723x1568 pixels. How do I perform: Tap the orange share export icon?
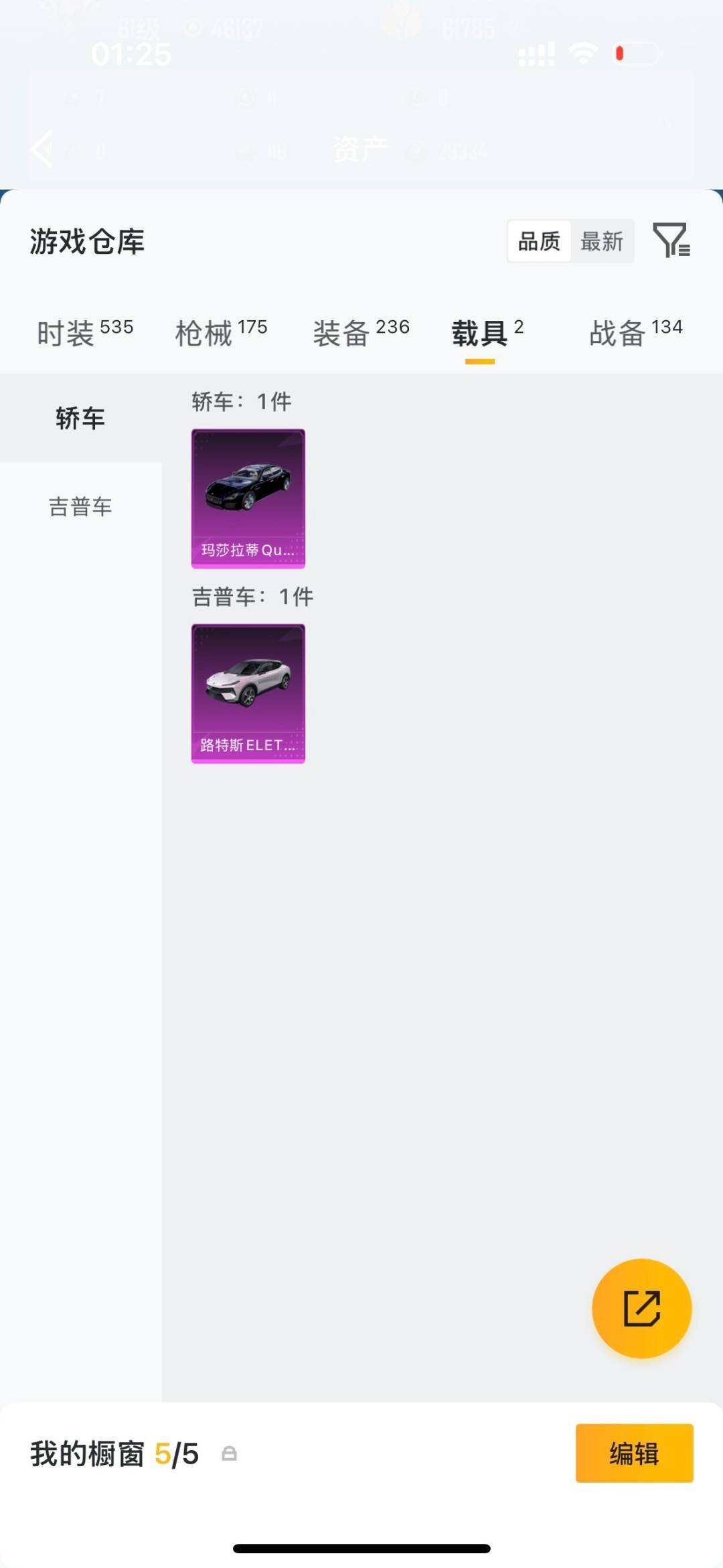641,1309
